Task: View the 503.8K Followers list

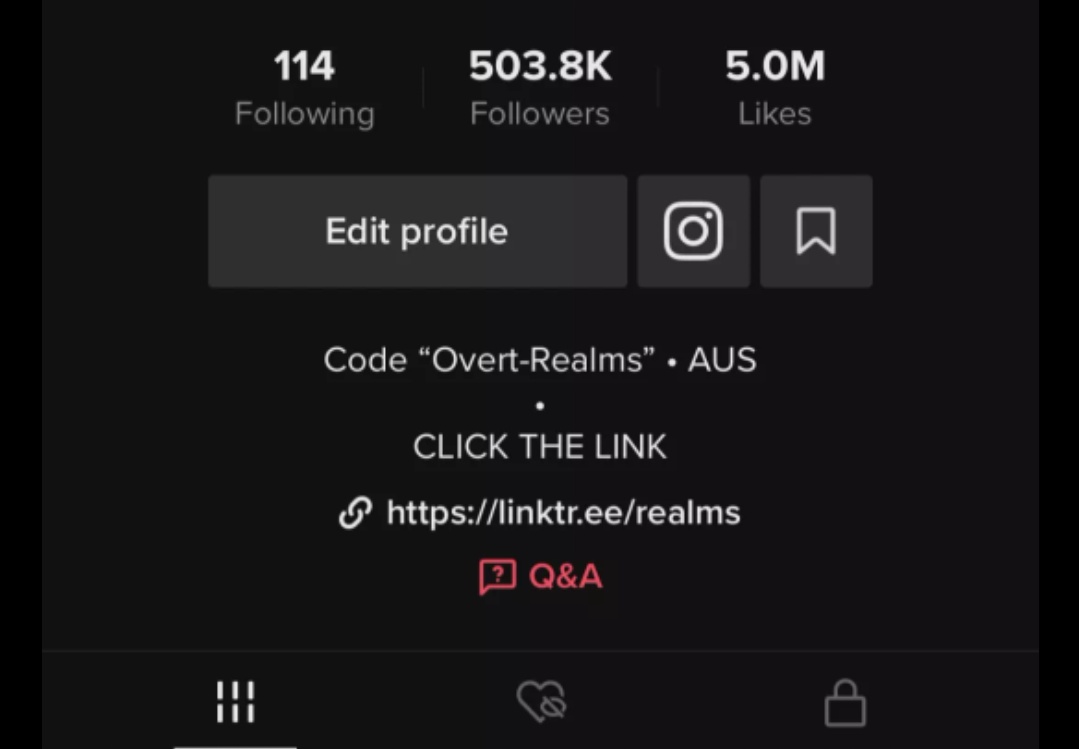Action: click(x=540, y=88)
